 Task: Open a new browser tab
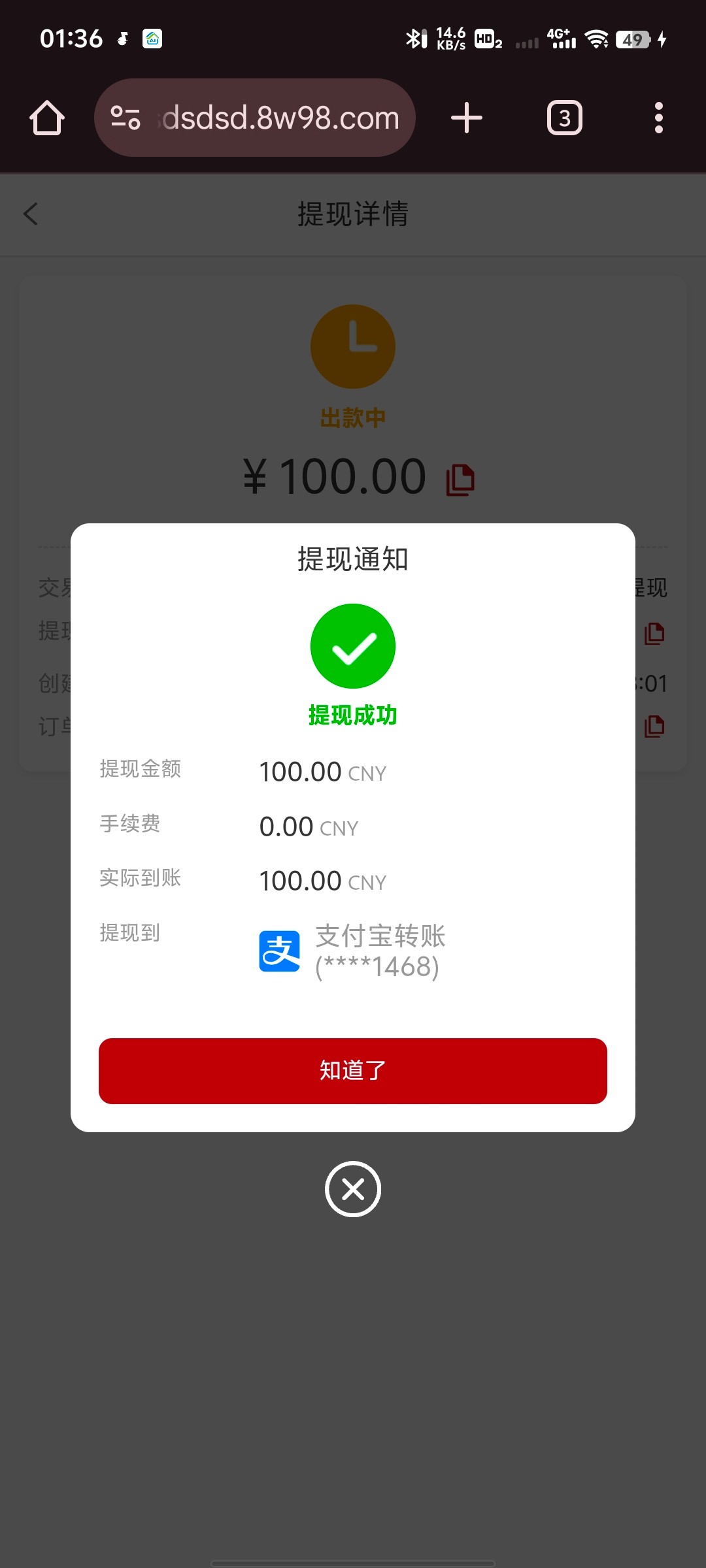(467, 118)
